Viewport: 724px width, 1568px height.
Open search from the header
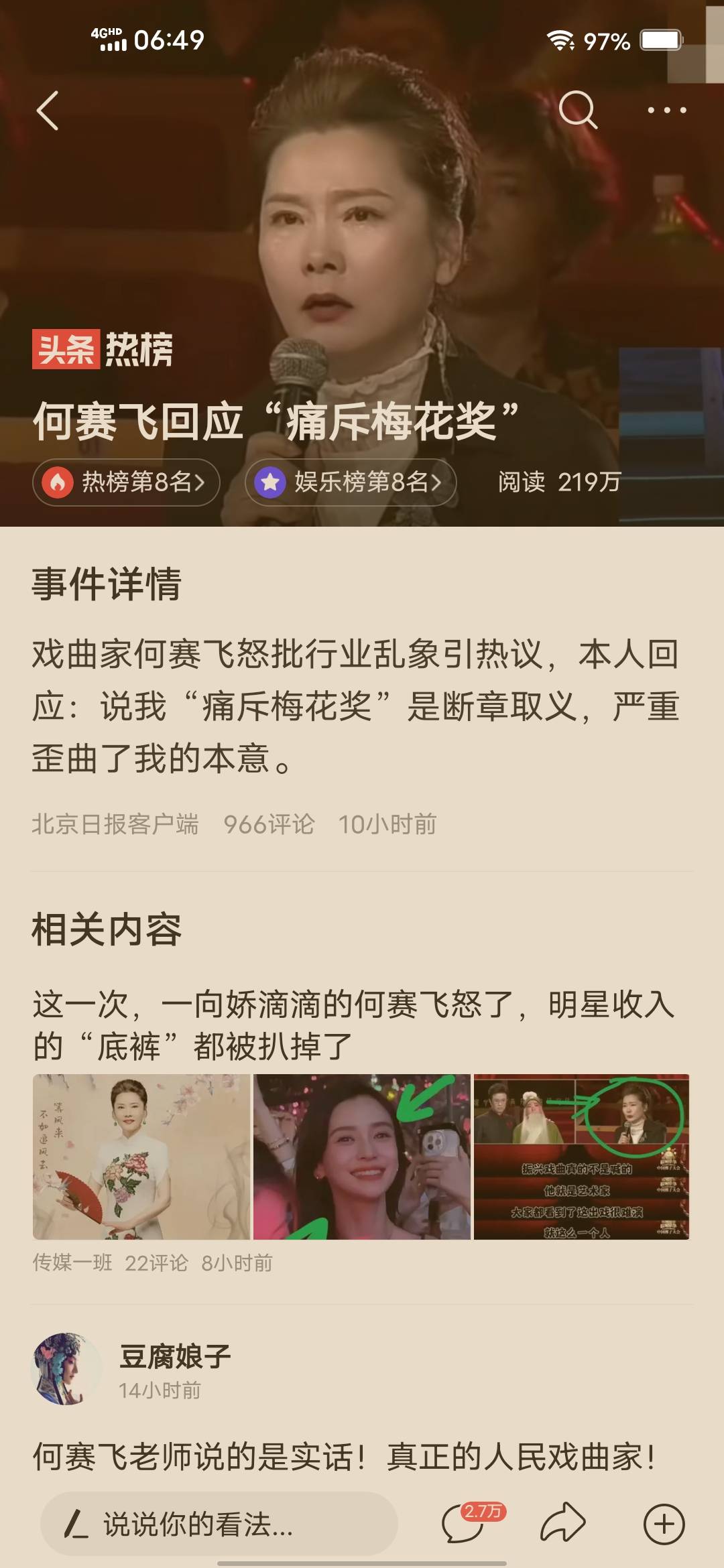tap(577, 110)
